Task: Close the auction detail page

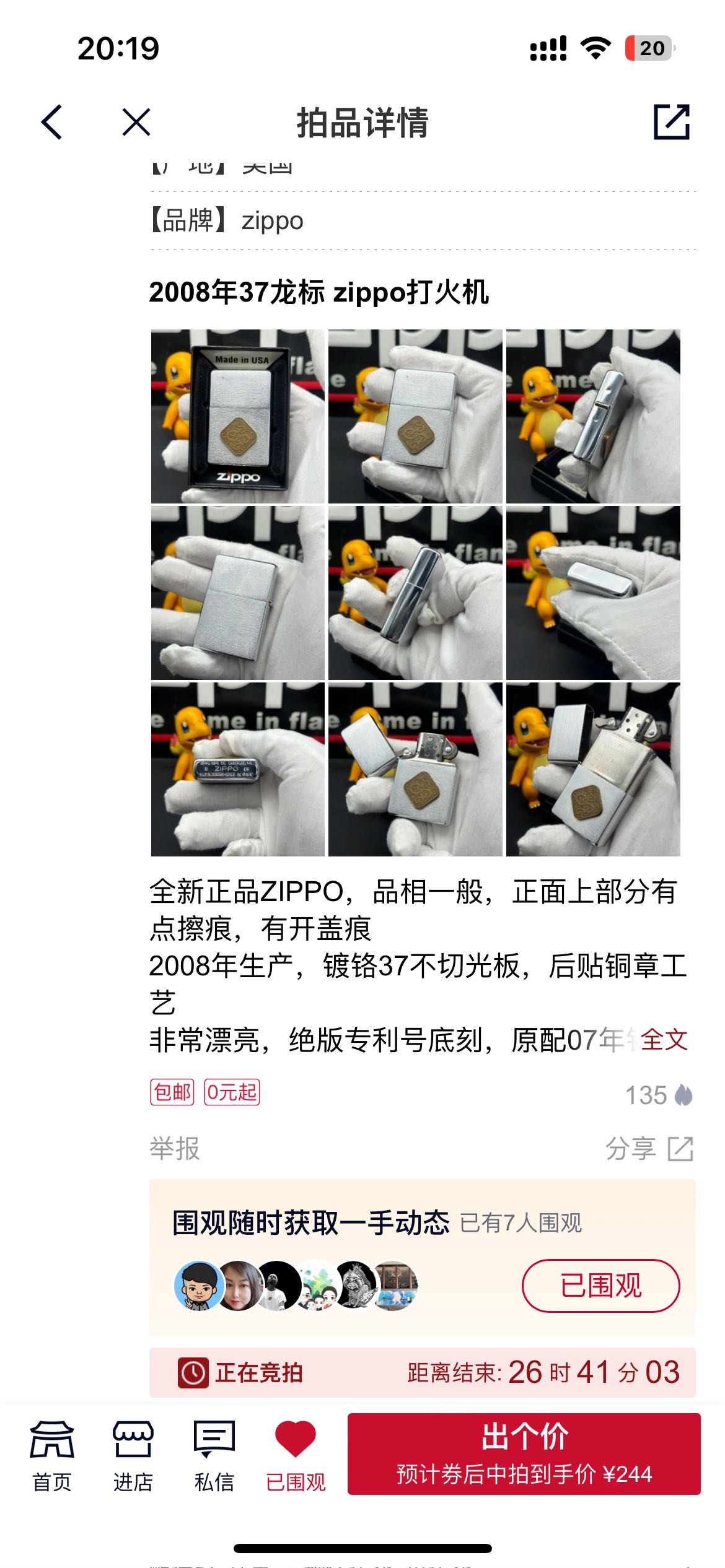Action: click(136, 122)
